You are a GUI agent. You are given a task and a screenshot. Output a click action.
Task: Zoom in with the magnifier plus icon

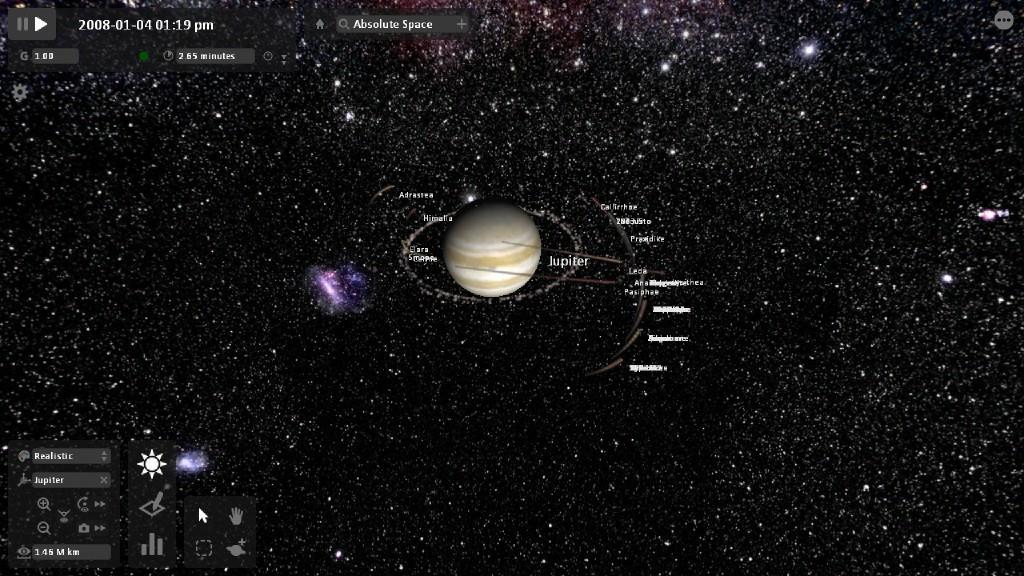tap(44, 505)
